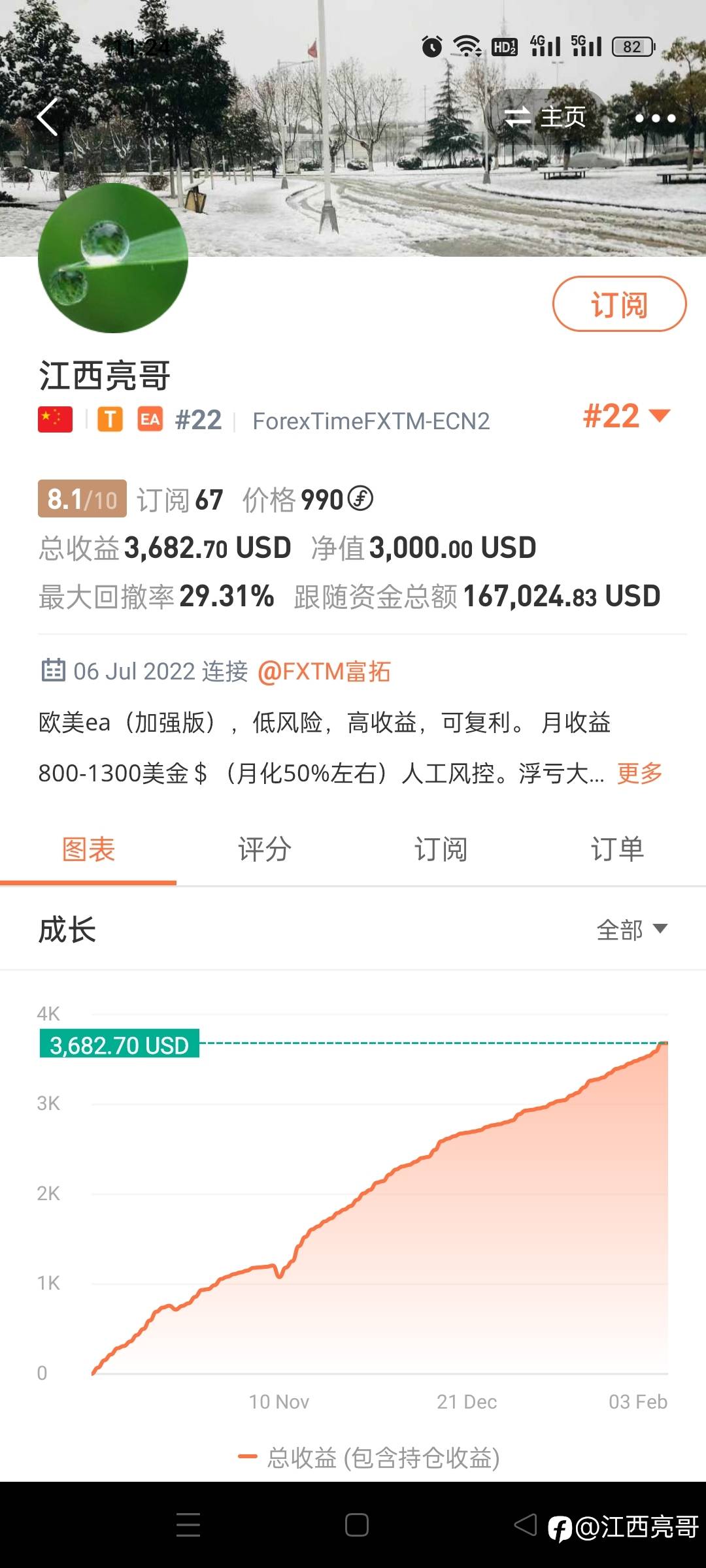Open the profile avatar picture
The image size is (706, 1568).
click(113, 258)
